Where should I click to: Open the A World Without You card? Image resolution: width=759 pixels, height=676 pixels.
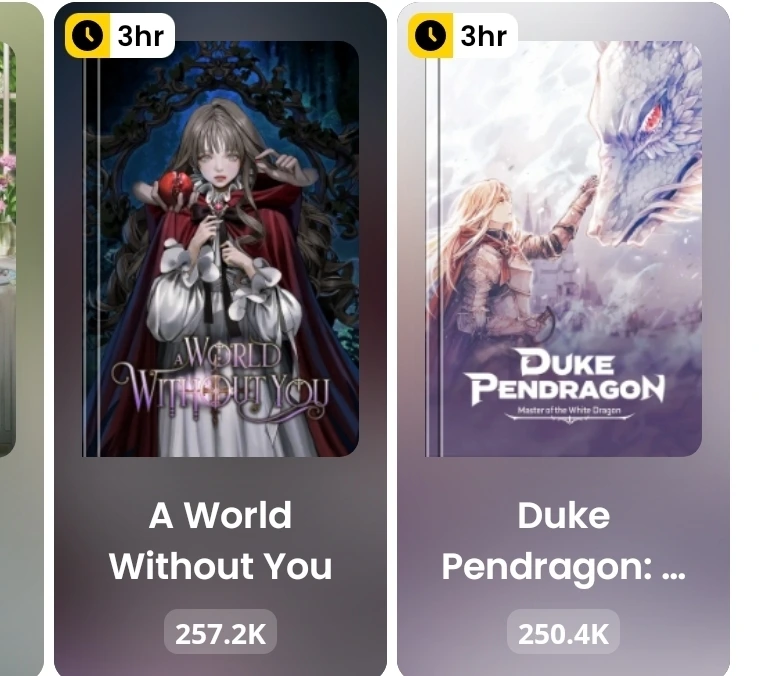(x=220, y=339)
